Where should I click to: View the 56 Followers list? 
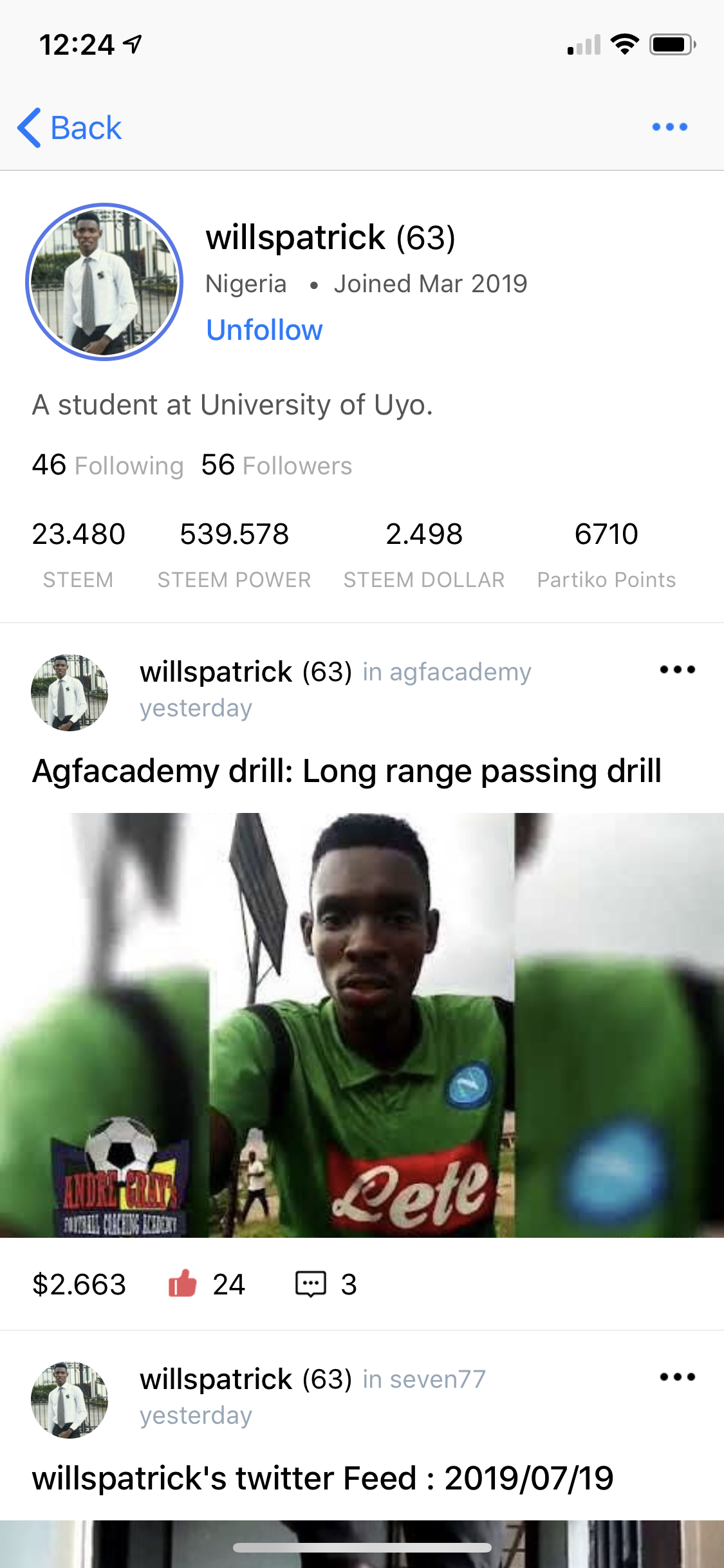point(276,465)
